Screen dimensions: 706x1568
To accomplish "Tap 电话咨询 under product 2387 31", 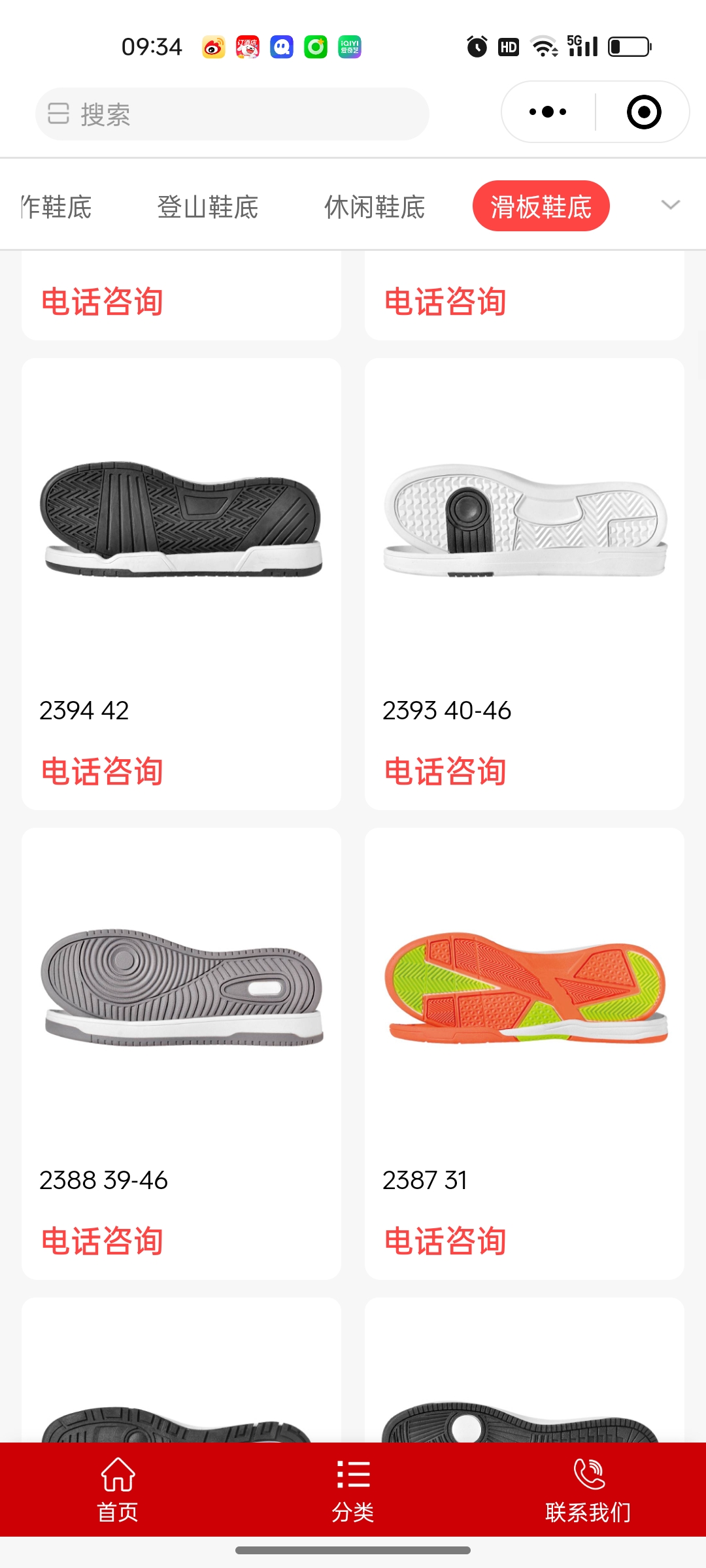I will [445, 1241].
